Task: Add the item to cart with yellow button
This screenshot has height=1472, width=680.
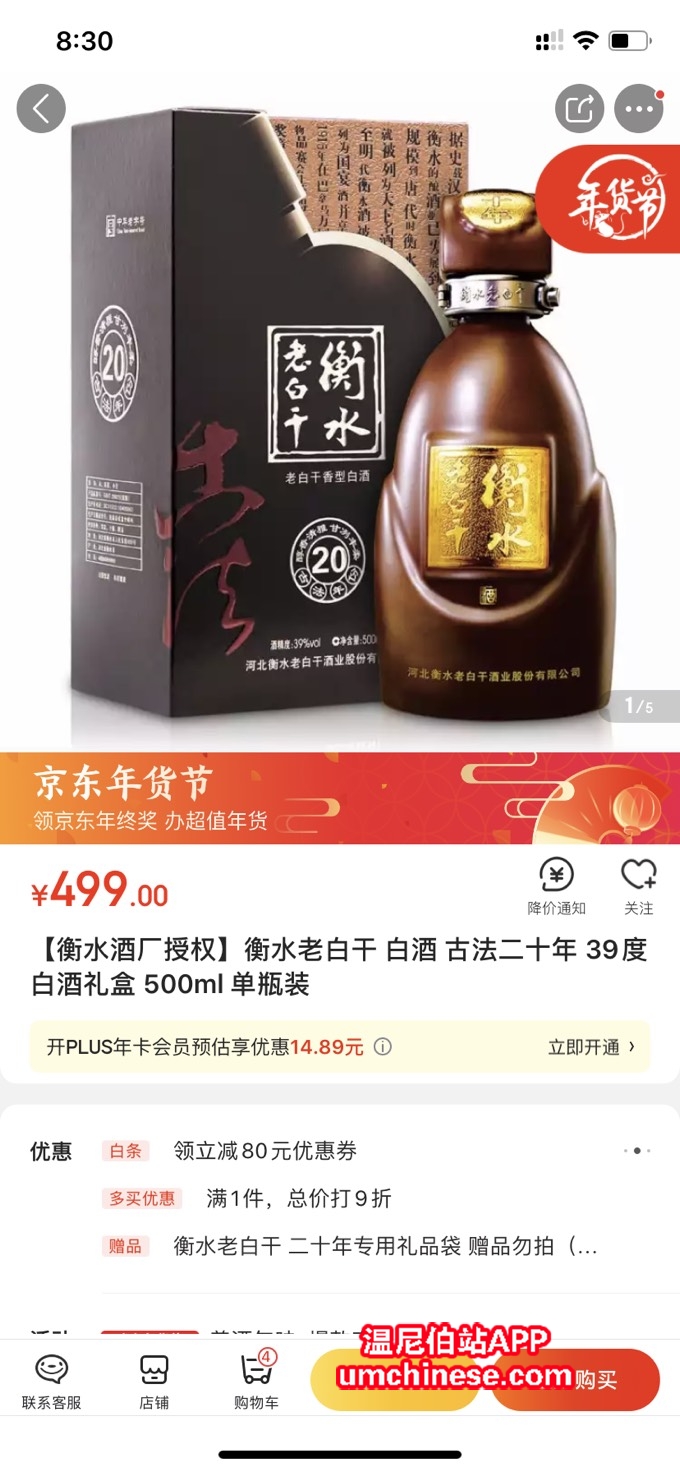Action: (x=395, y=1380)
